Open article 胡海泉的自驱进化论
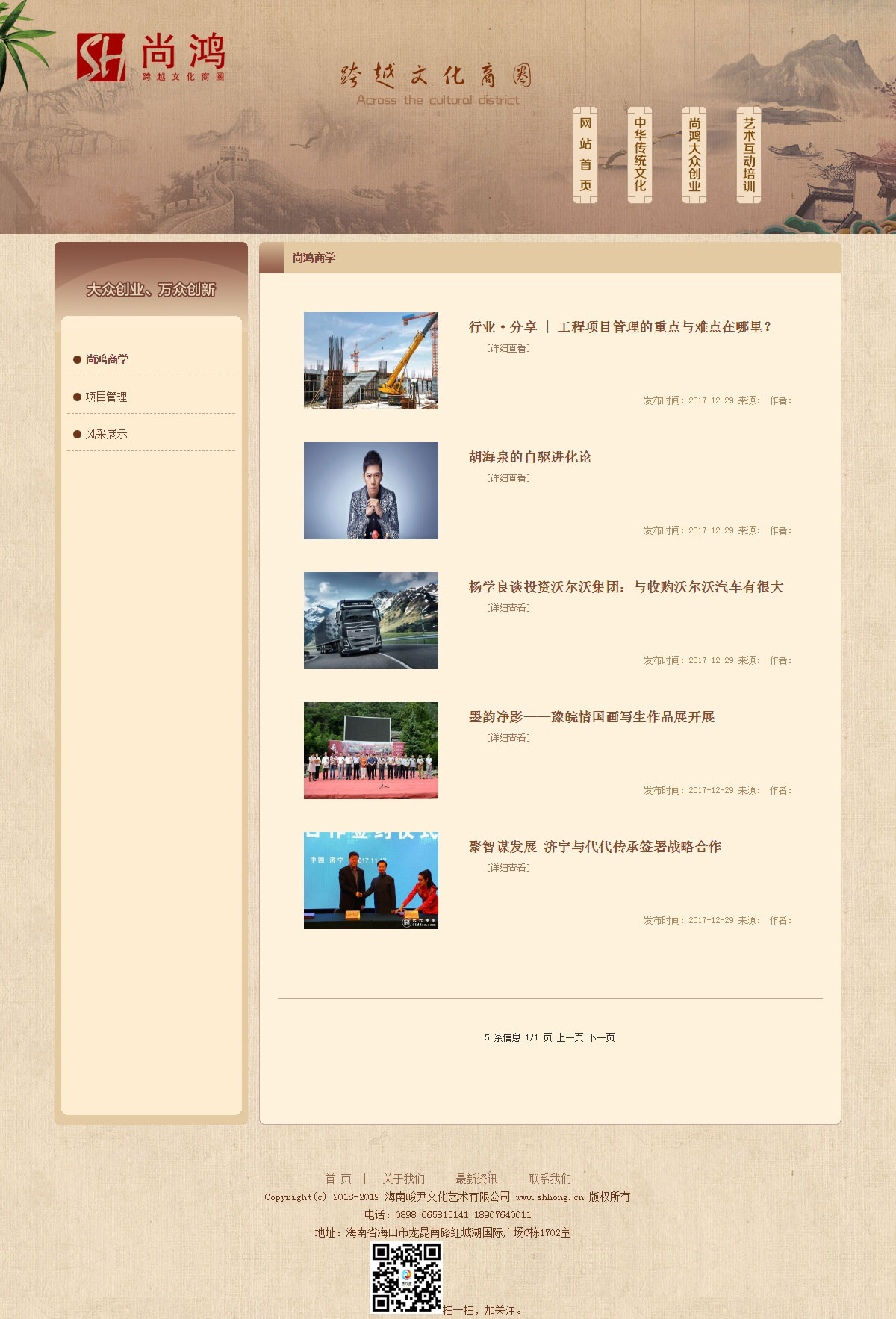The height and width of the screenshot is (1319, 896). tap(529, 457)
